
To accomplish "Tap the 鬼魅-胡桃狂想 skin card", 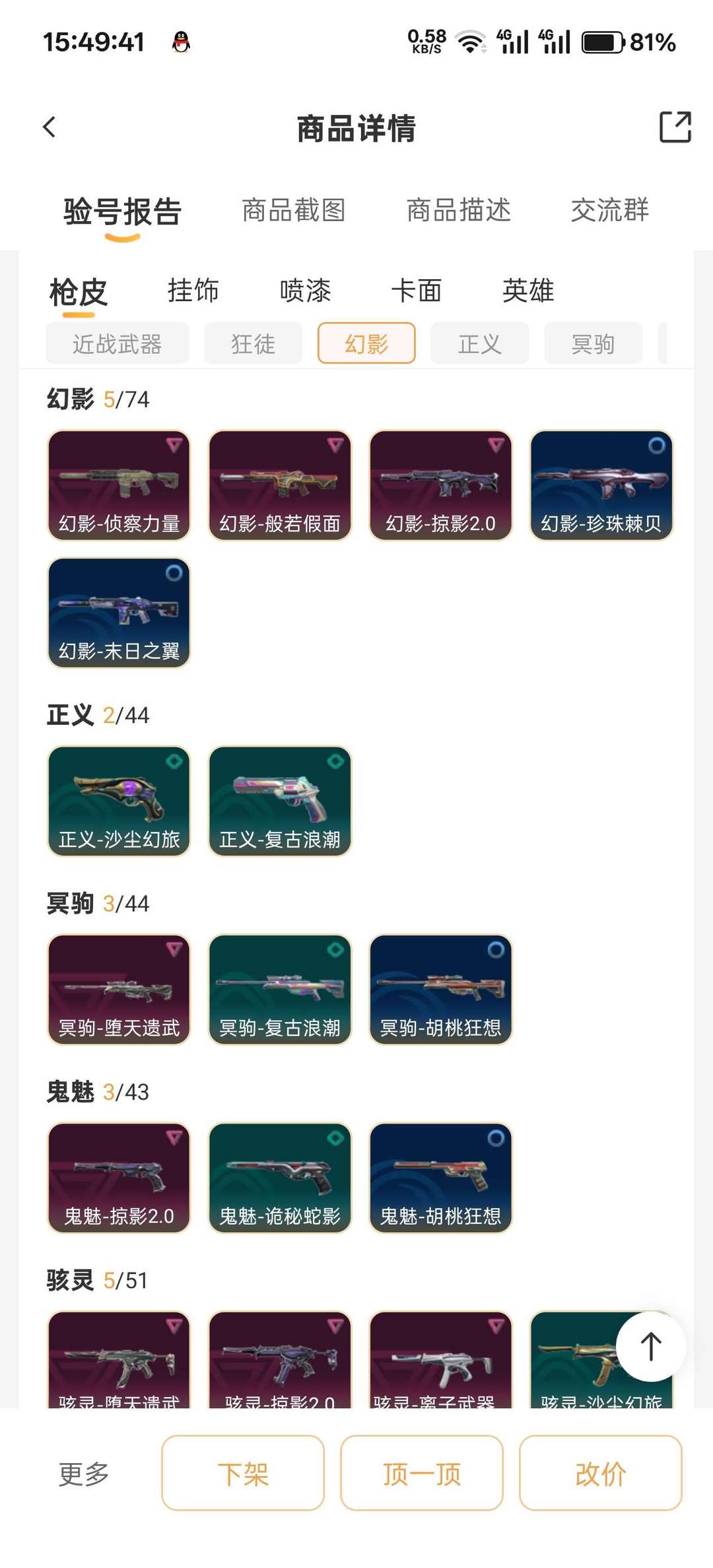I will tap(440, 1179).
